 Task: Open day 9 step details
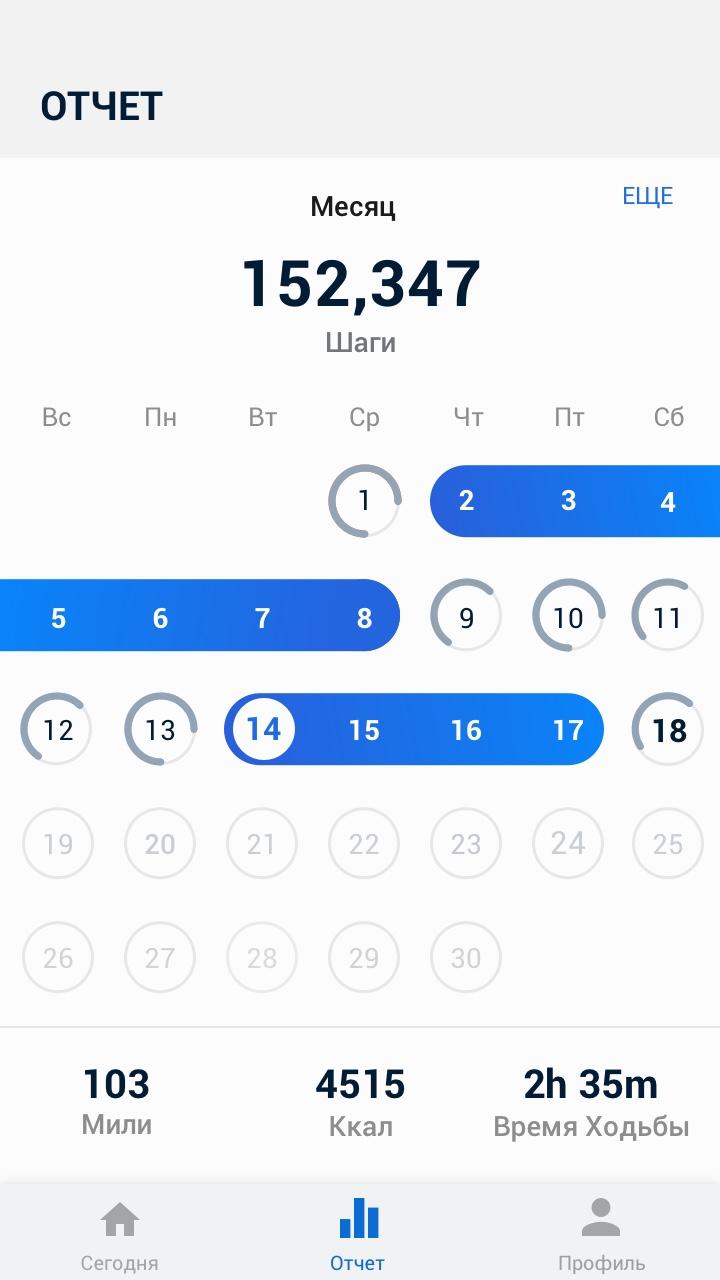tap(466, 617)
